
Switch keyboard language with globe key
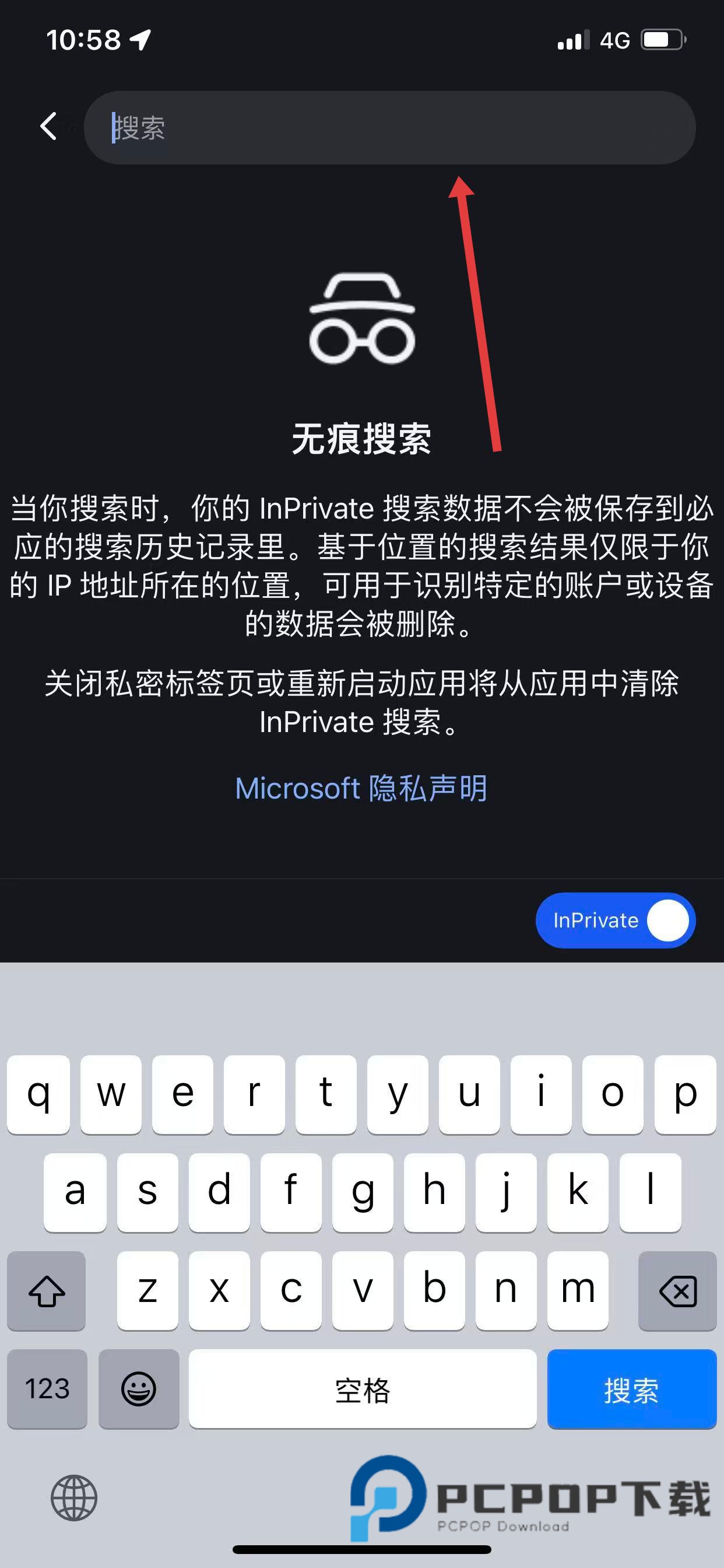(73, 1497)
